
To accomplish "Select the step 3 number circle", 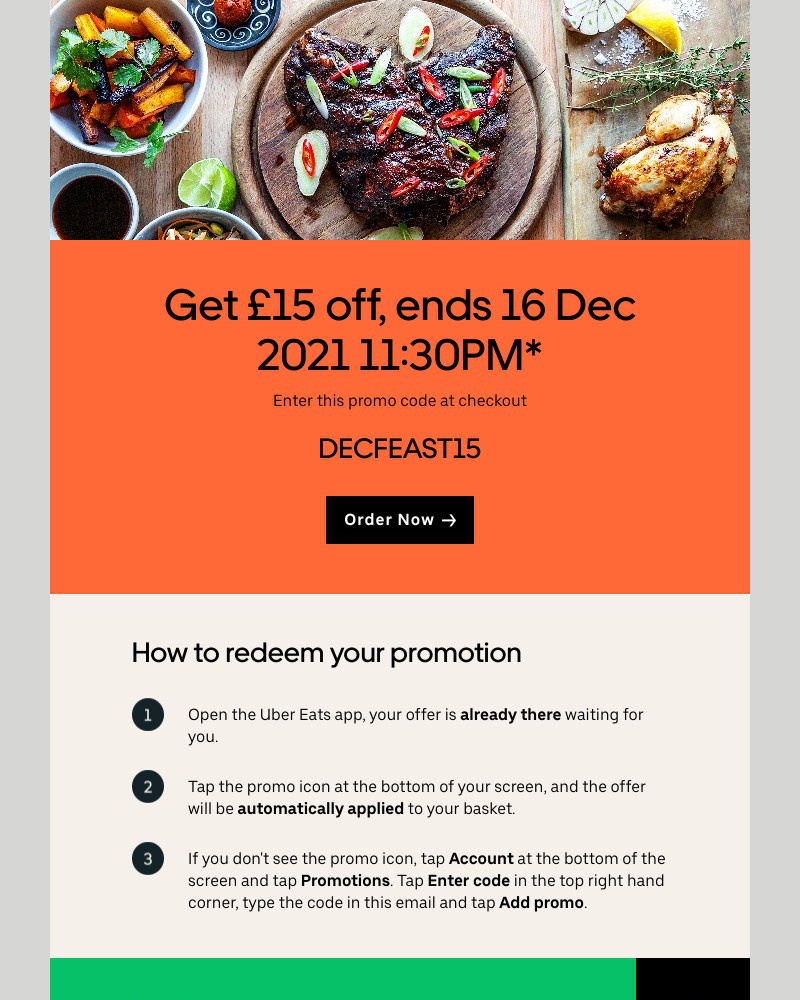I will tap(148, 858).
